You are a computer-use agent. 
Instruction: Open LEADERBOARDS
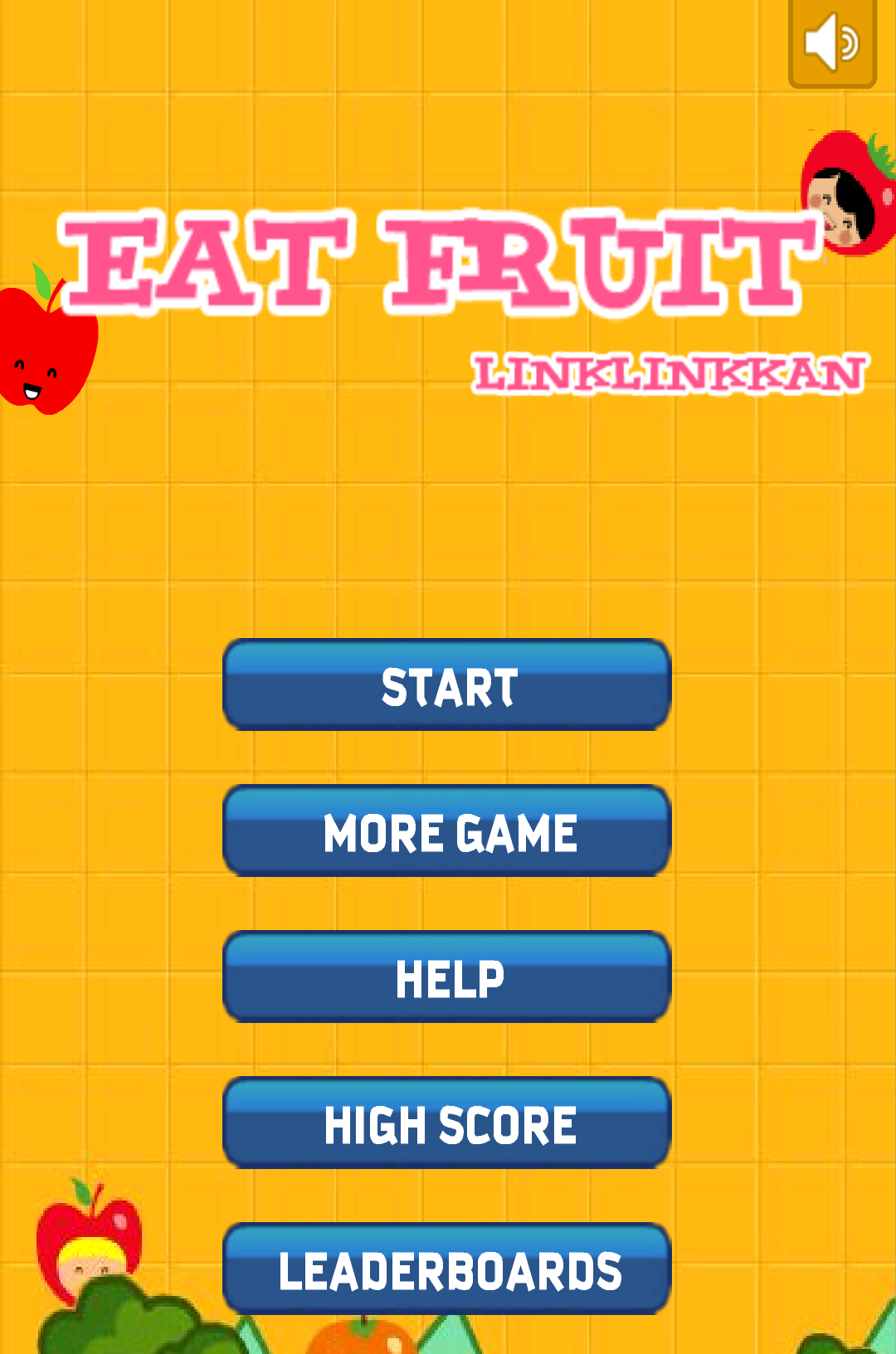click(x=447, y=1269)
